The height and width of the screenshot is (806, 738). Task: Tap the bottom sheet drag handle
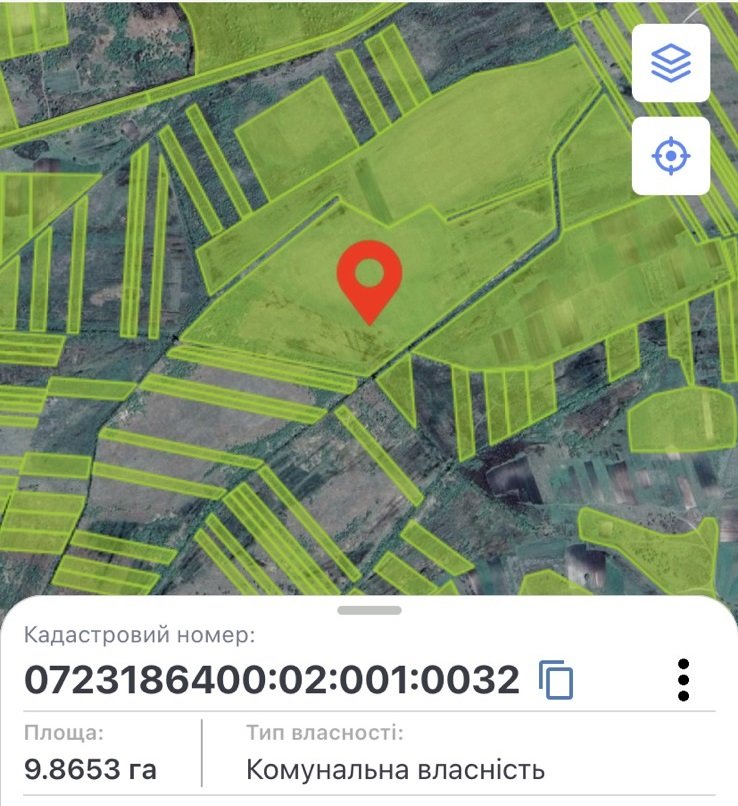(x=369, y=610)
